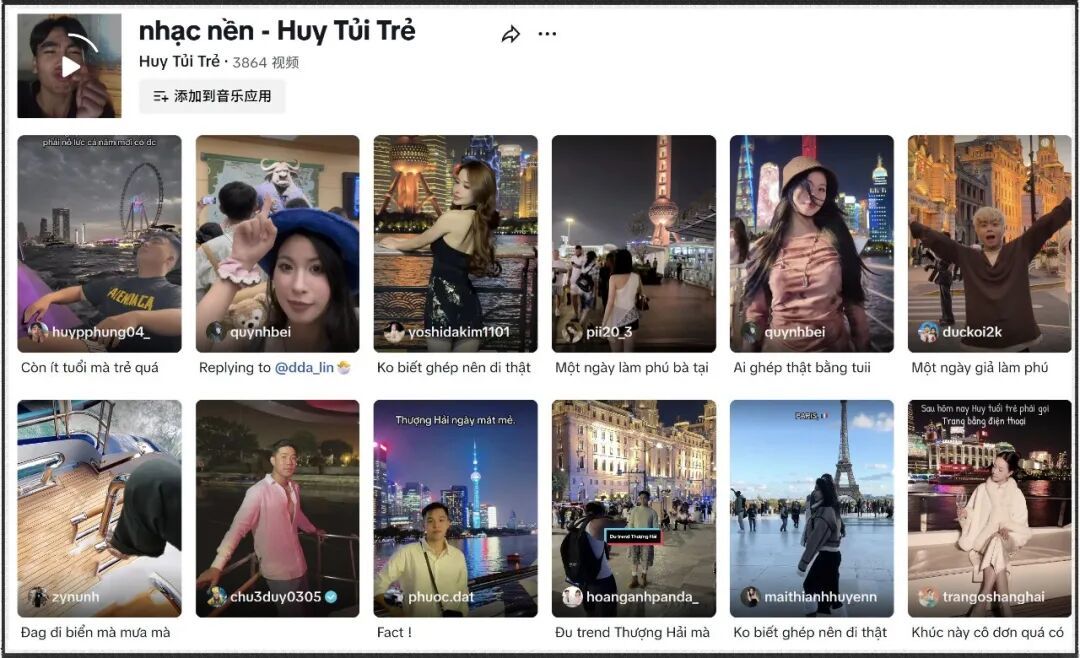Viewport: 1080px width, 658px height.
Task: Tap the 添加到音乐应用 button
Action: (x=212, y=96)
